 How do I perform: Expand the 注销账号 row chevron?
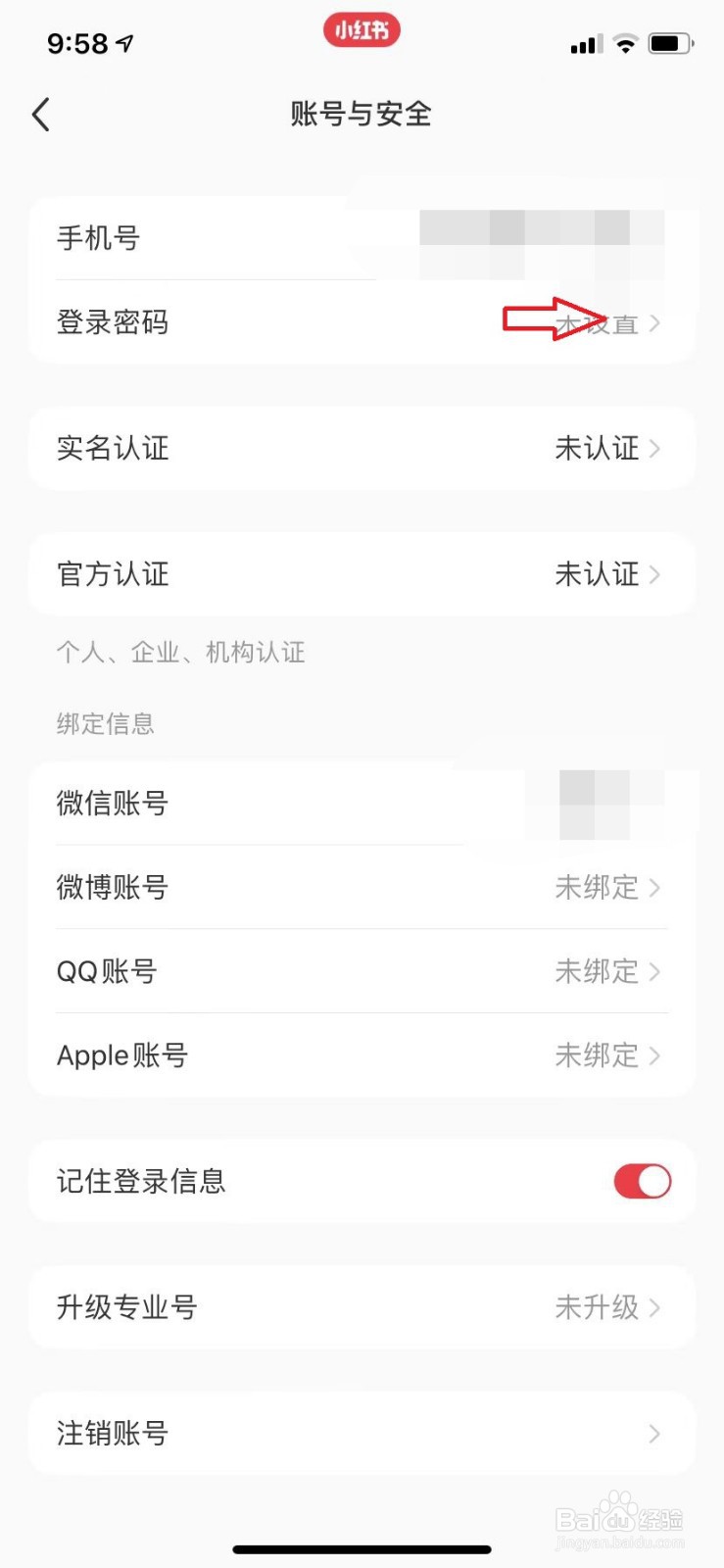[654, 1433]
